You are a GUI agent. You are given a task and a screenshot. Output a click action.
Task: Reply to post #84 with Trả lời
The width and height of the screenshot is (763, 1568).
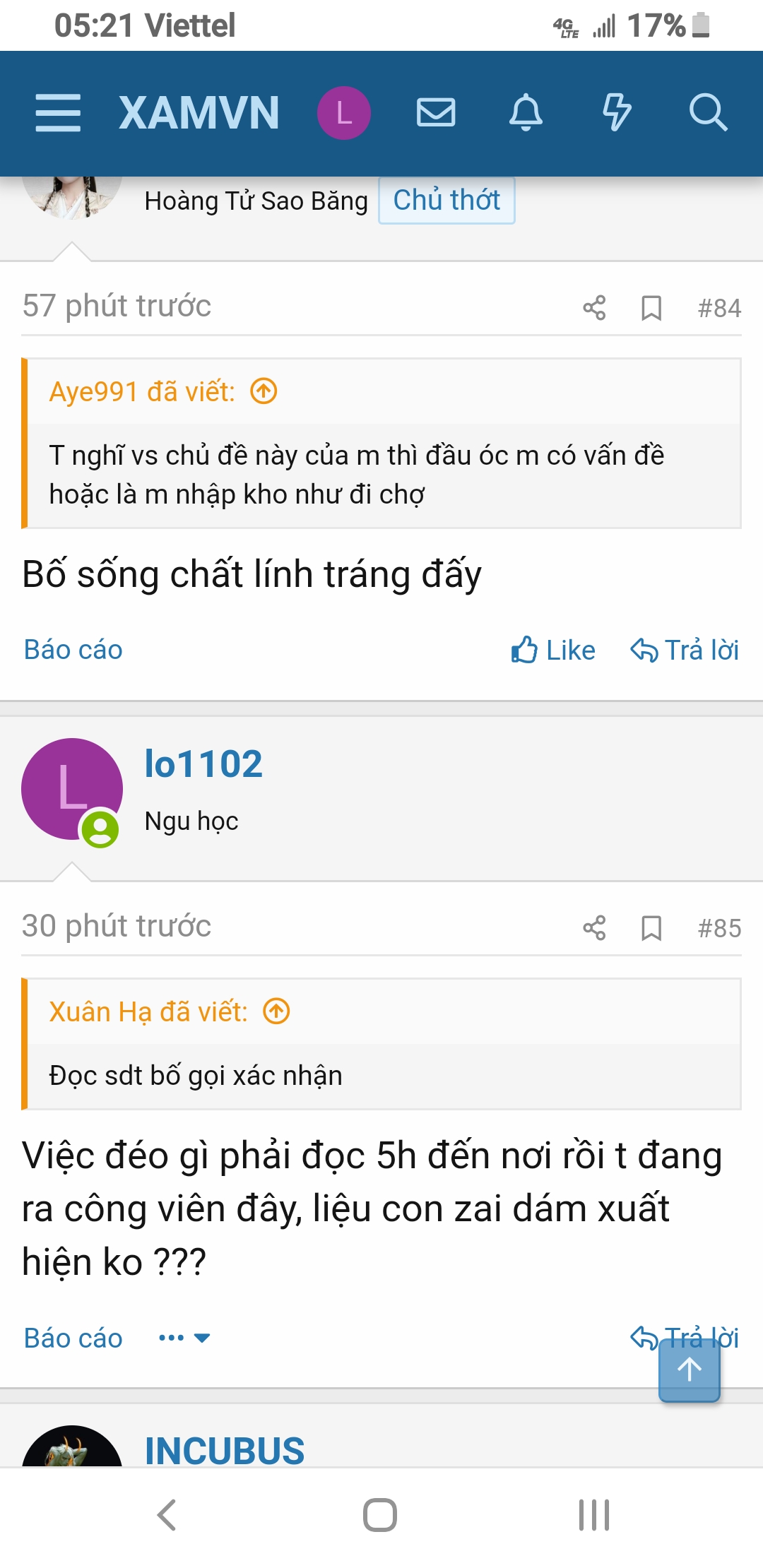[684, 650]
